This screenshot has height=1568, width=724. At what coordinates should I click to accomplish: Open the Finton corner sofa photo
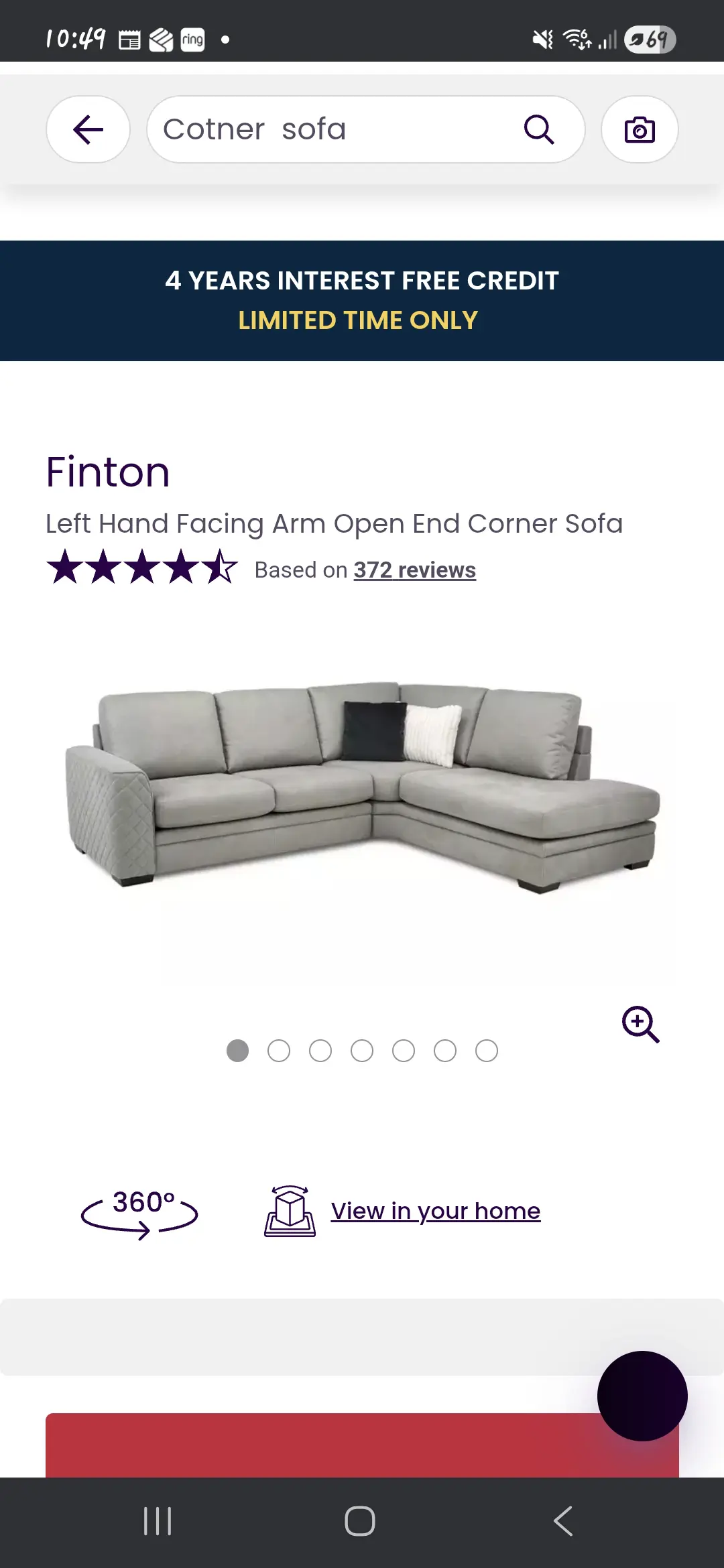point(362,787)
